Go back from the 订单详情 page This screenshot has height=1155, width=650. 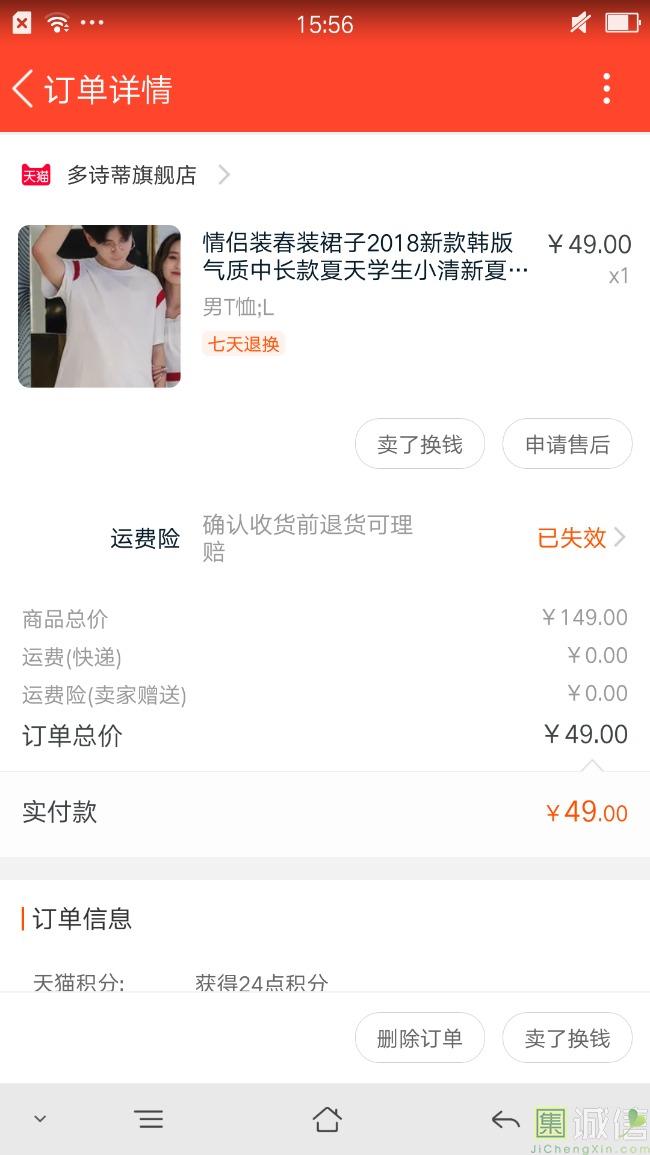pos(24,89)
